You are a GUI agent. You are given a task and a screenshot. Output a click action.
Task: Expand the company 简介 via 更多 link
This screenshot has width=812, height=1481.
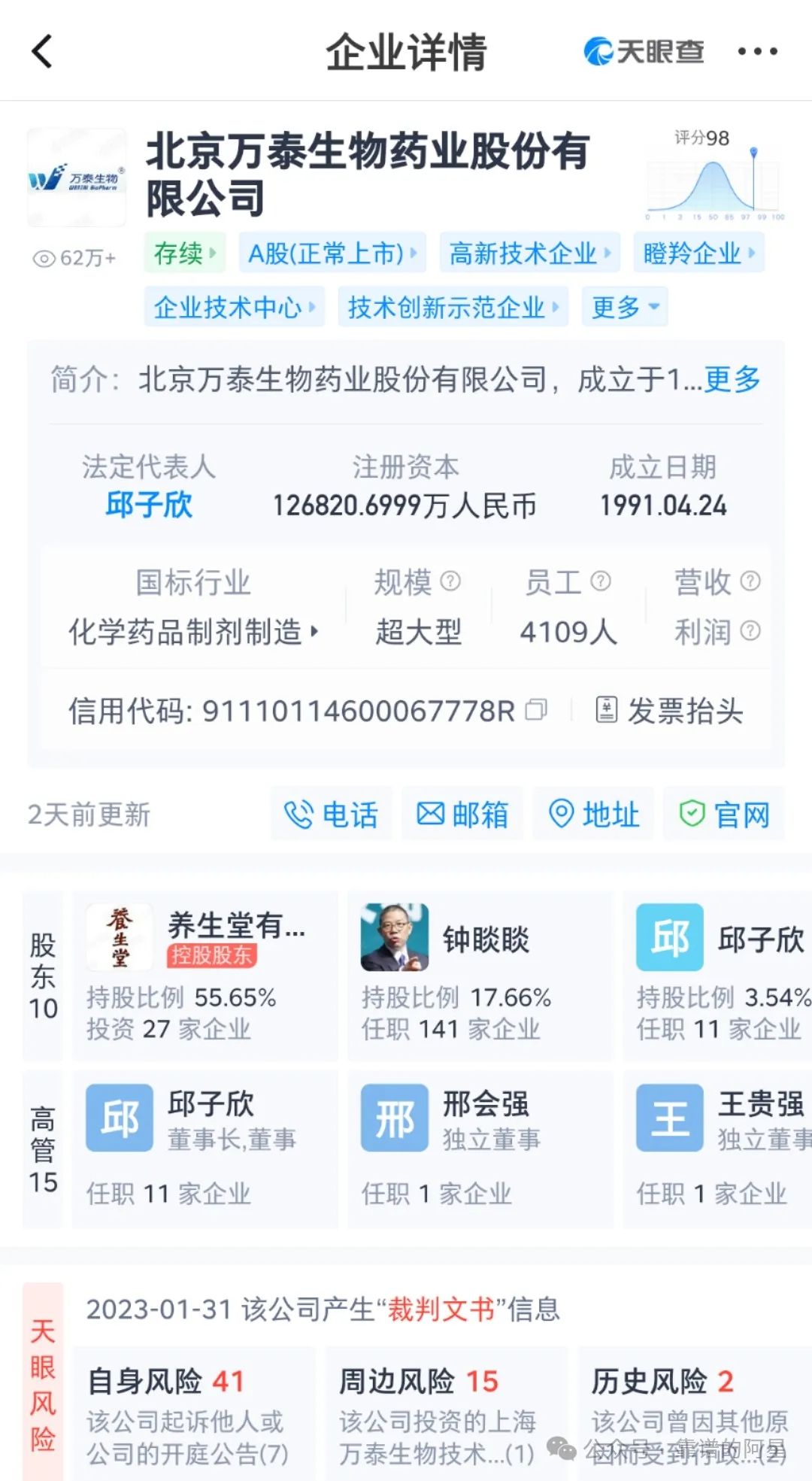pos(732,380)
